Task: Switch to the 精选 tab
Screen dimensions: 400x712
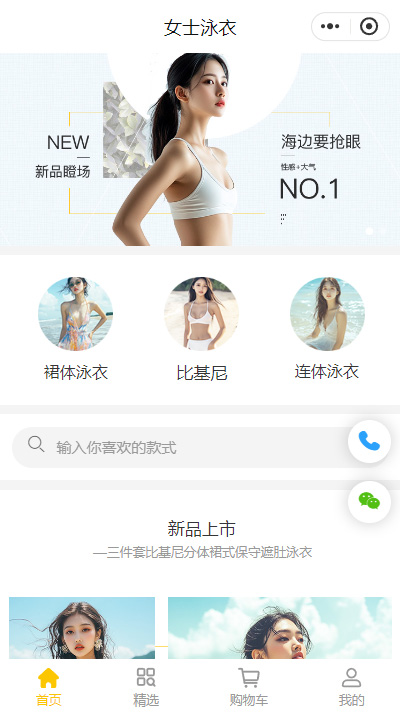Action: [146, 687]
